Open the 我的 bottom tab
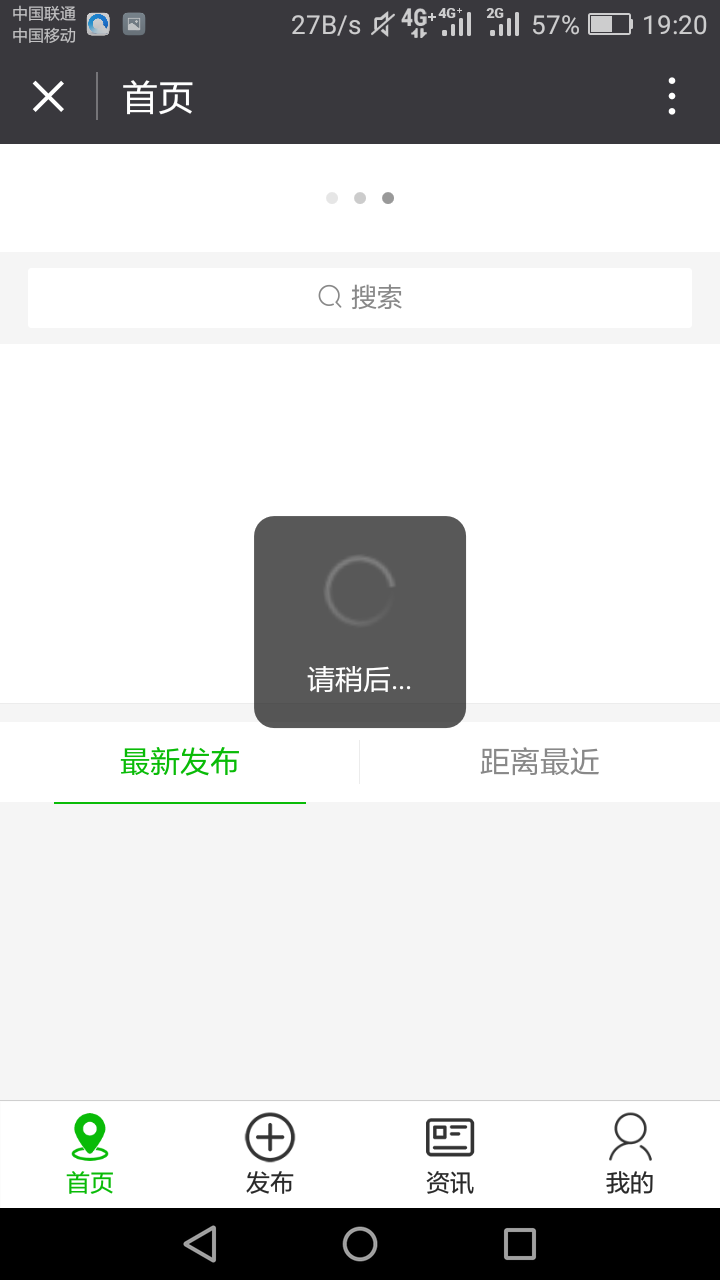The width and height of the screenshot is (720, 1280). coord(630,1155)
